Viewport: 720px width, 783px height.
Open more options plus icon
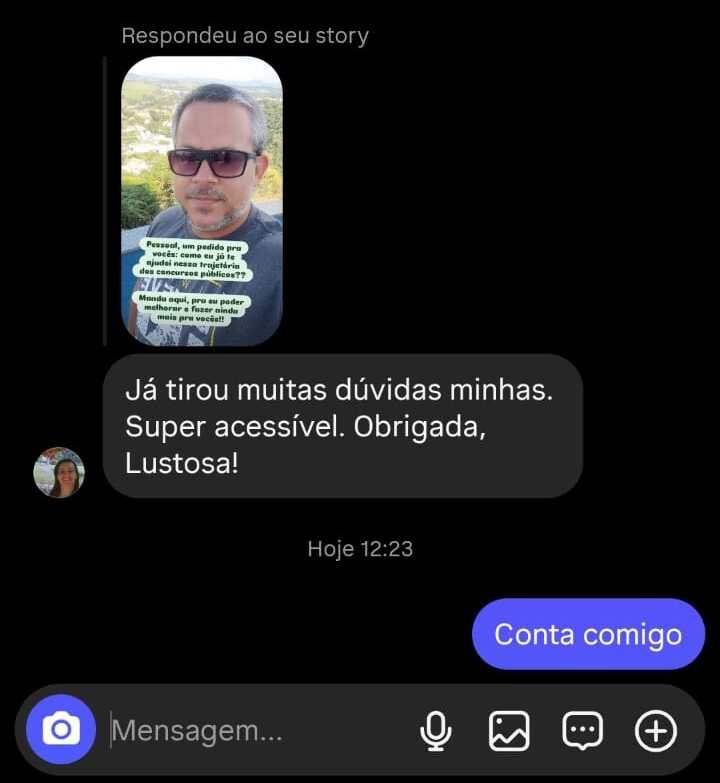coord(656,732)
